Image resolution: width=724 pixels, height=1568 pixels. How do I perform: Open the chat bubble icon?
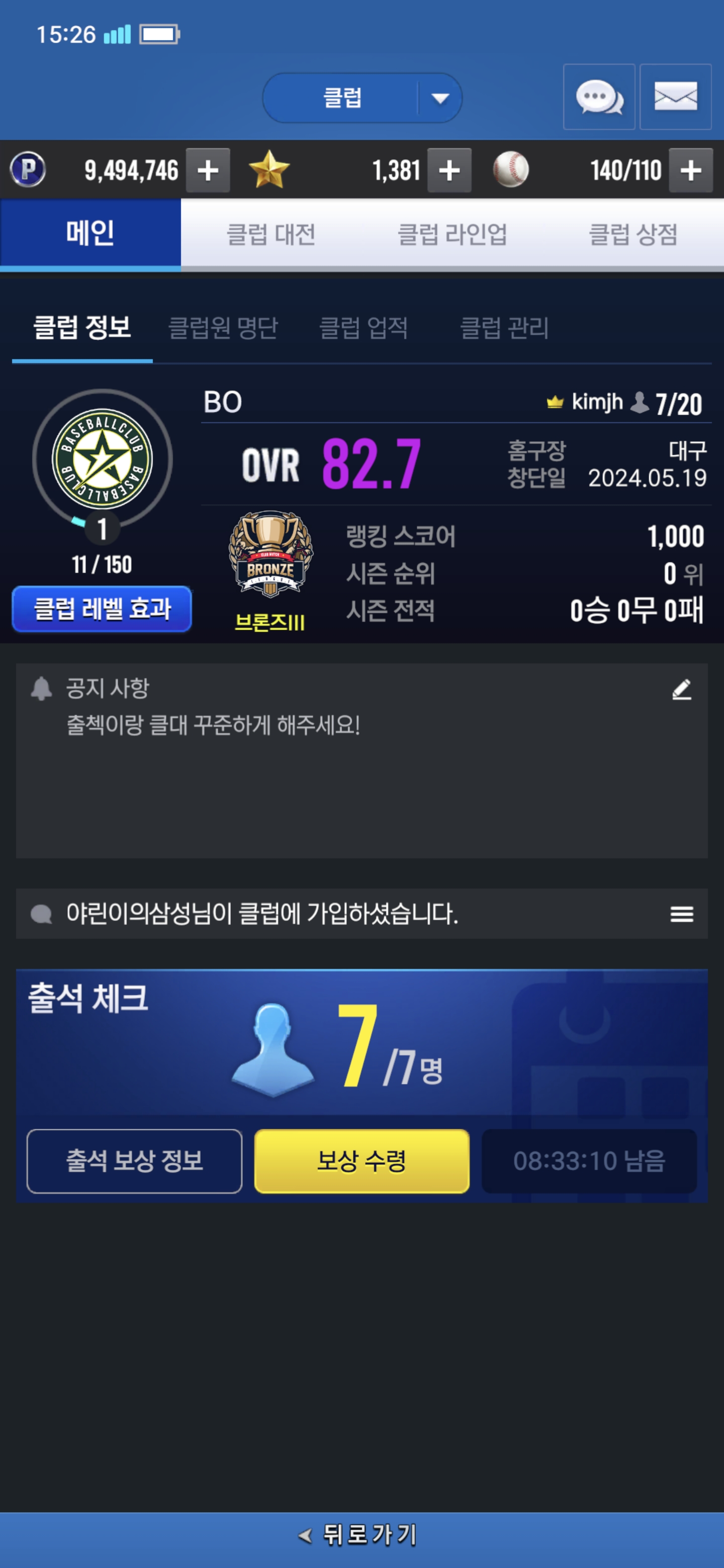(599, 97)
